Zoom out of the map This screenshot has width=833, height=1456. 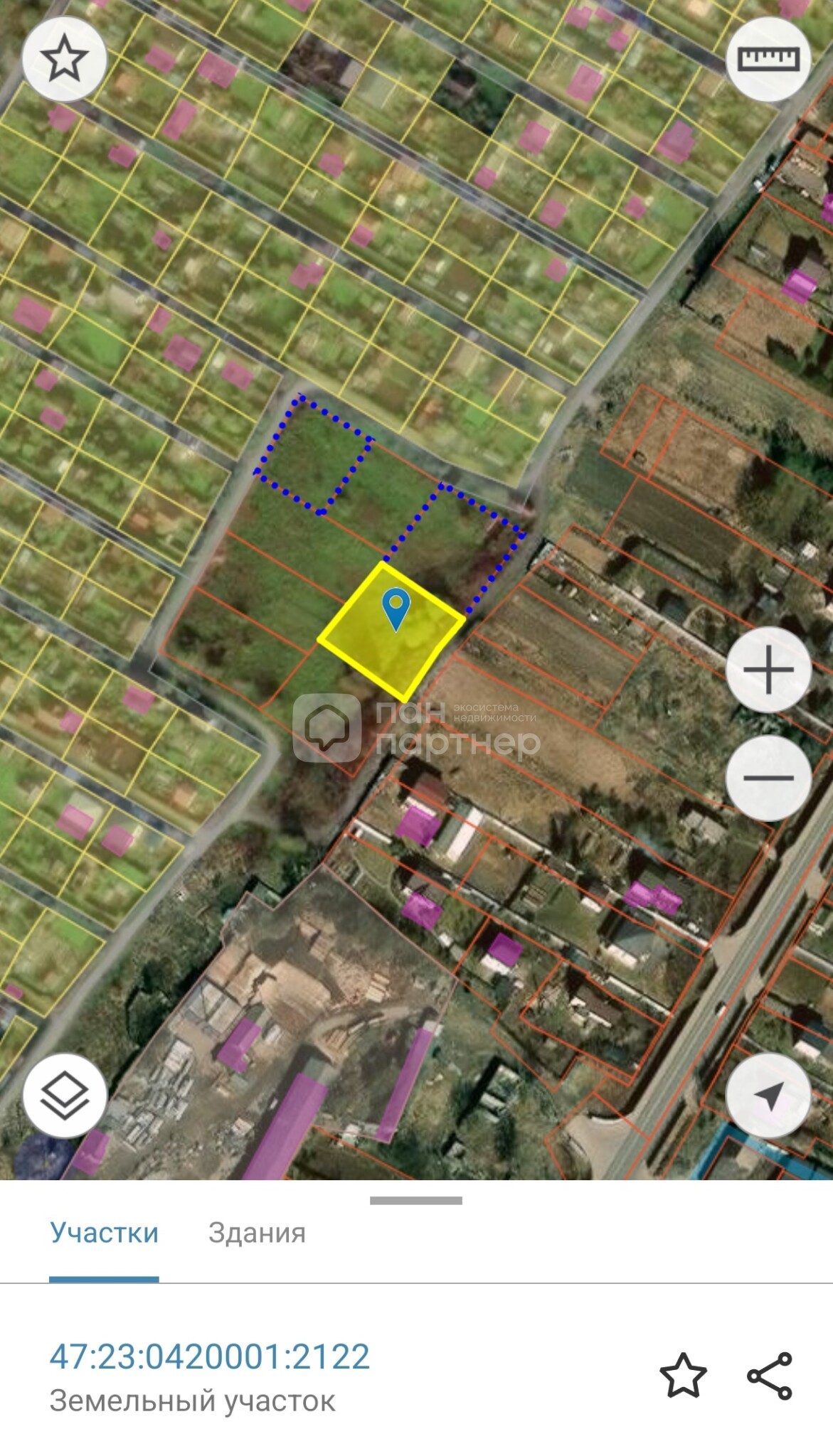click(x=768, y=778)
